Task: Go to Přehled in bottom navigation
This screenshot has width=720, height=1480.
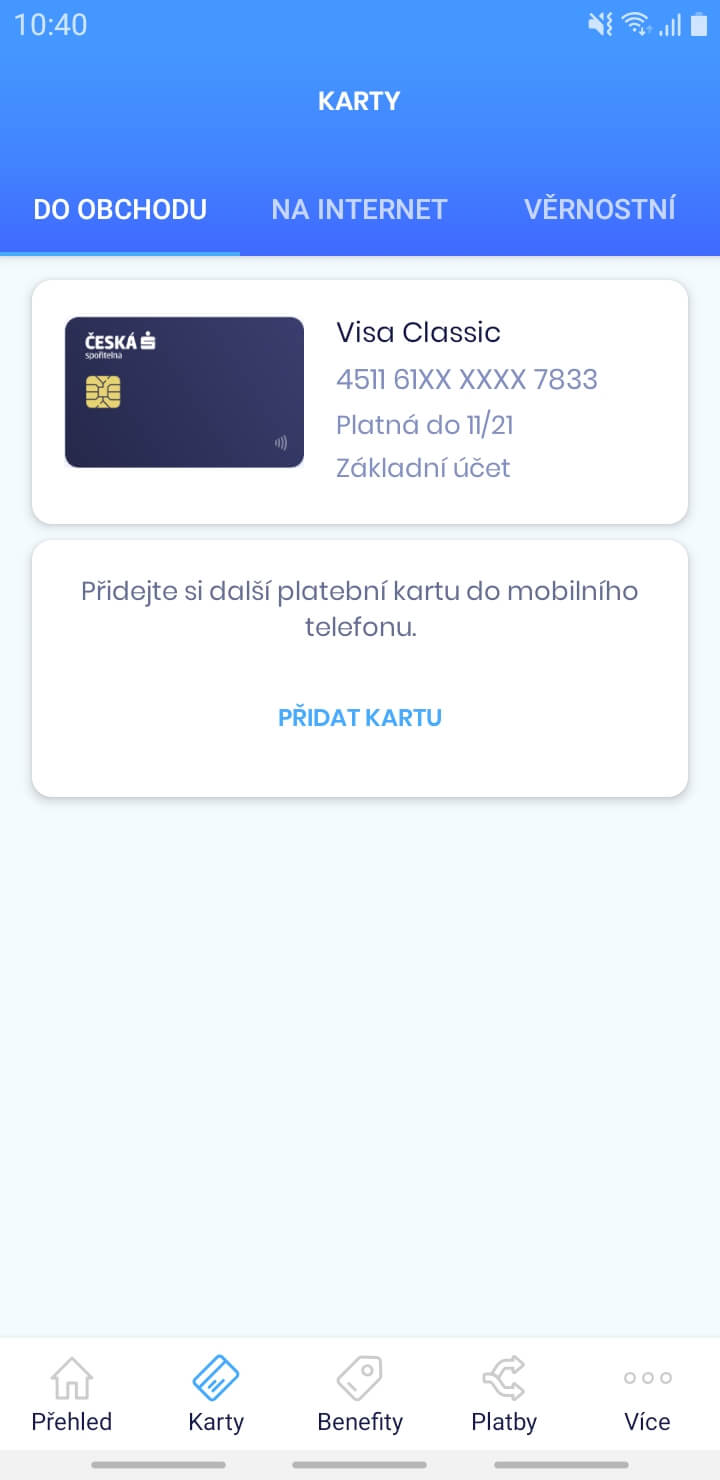Action: point(72,1395)
